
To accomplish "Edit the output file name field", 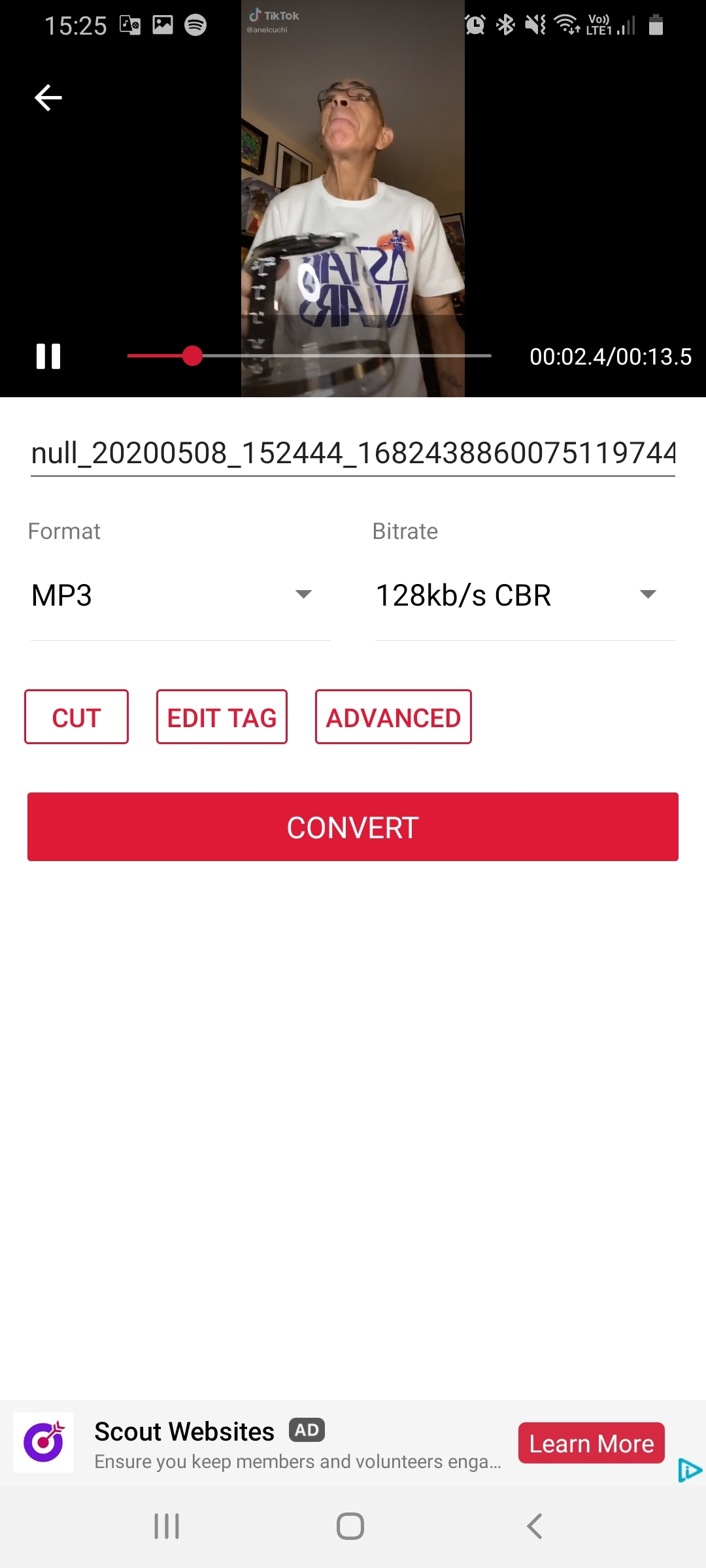I will tap(353, 453).
